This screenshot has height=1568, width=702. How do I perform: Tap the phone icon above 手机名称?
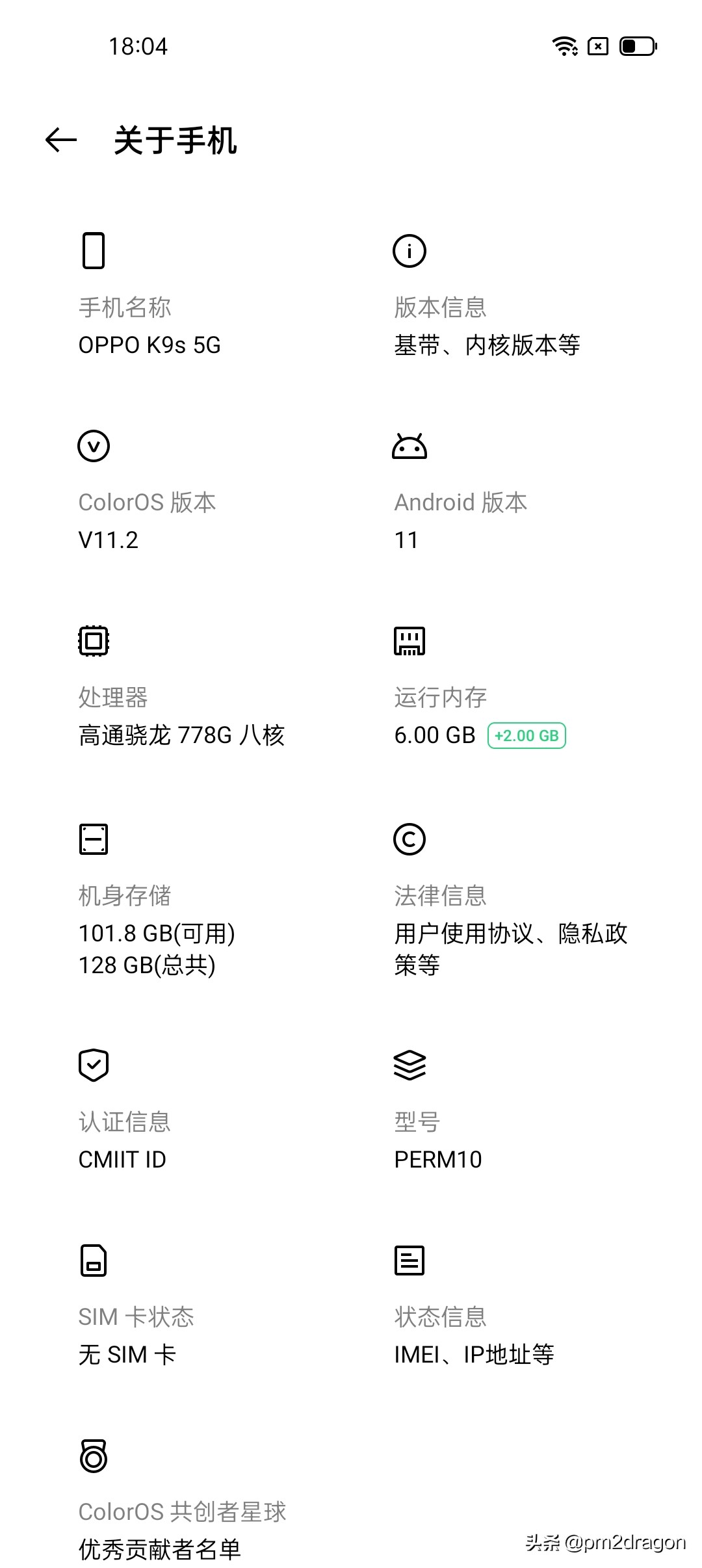[93, 252]
